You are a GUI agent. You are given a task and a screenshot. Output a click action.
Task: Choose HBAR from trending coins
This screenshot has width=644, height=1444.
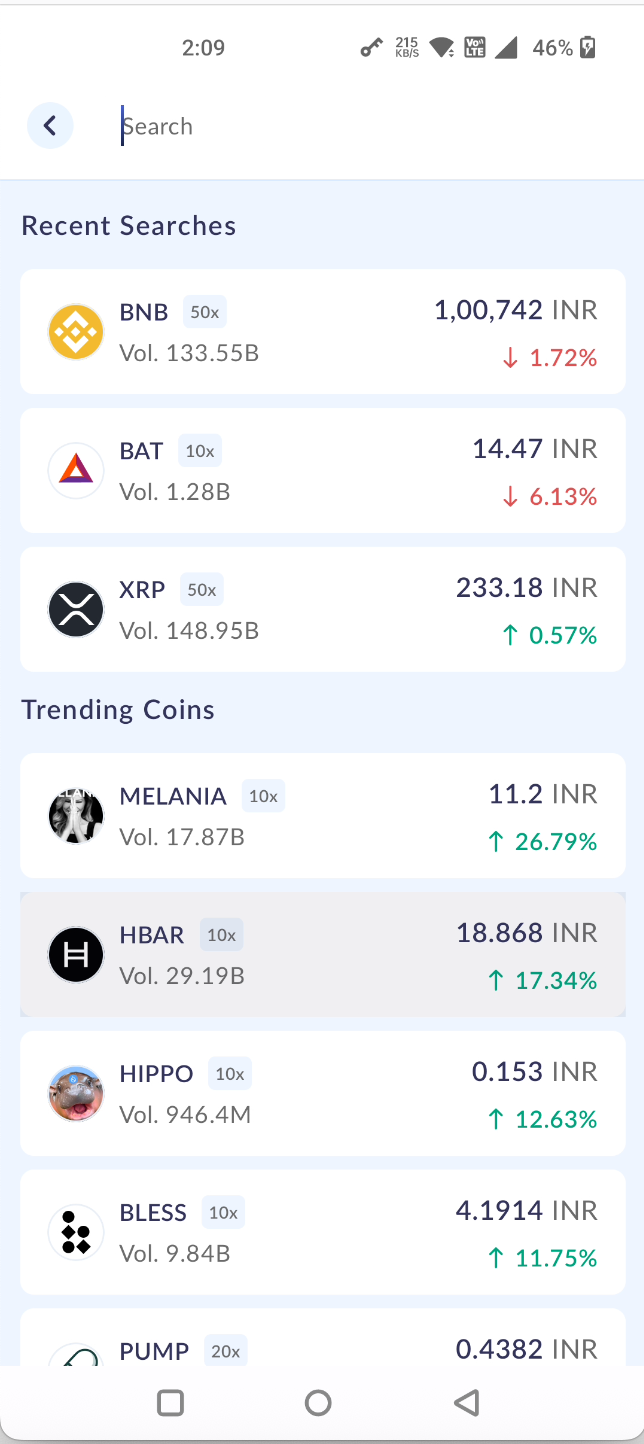tap(322, 954)
